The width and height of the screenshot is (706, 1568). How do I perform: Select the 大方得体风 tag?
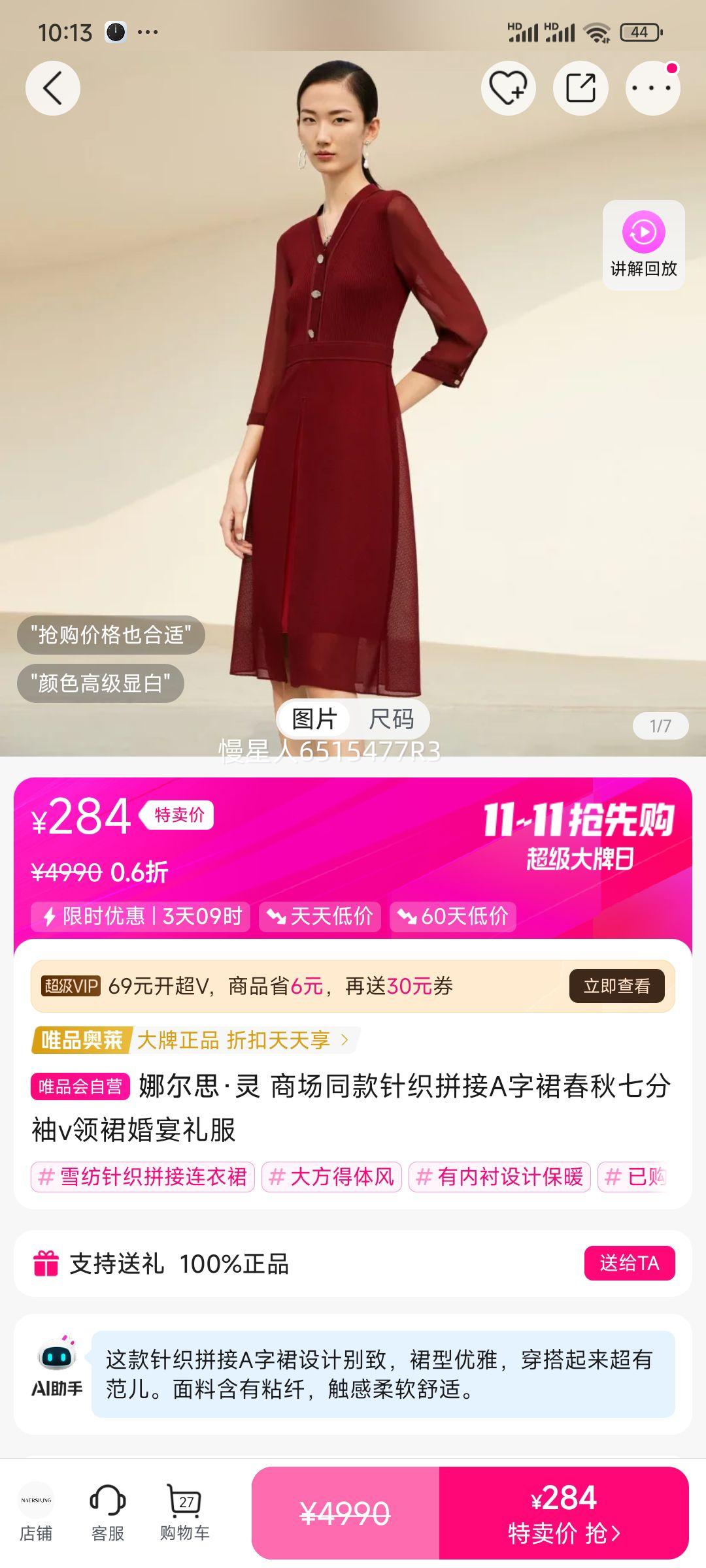(331, 1177)
